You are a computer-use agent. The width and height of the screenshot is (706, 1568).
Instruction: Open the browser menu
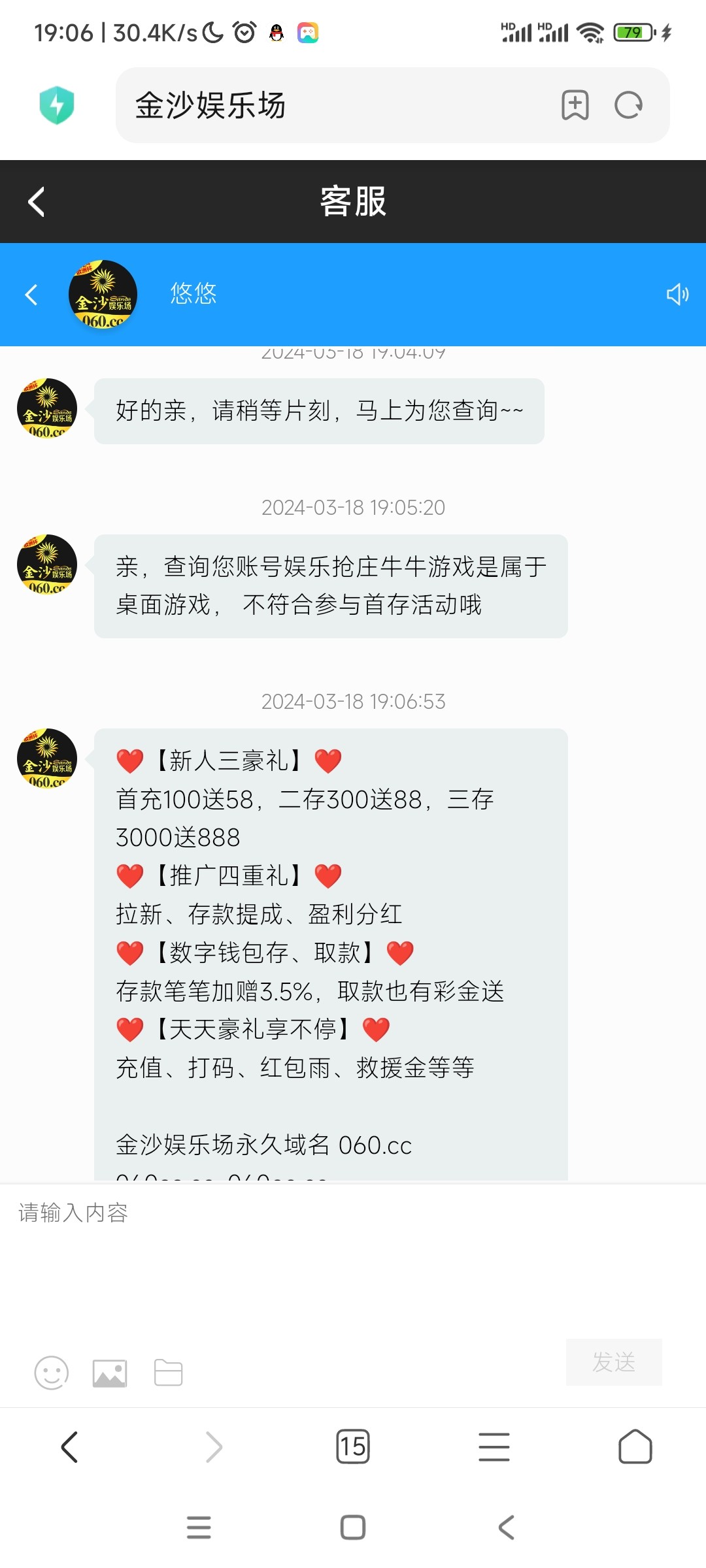click(x=494, y=1446)
